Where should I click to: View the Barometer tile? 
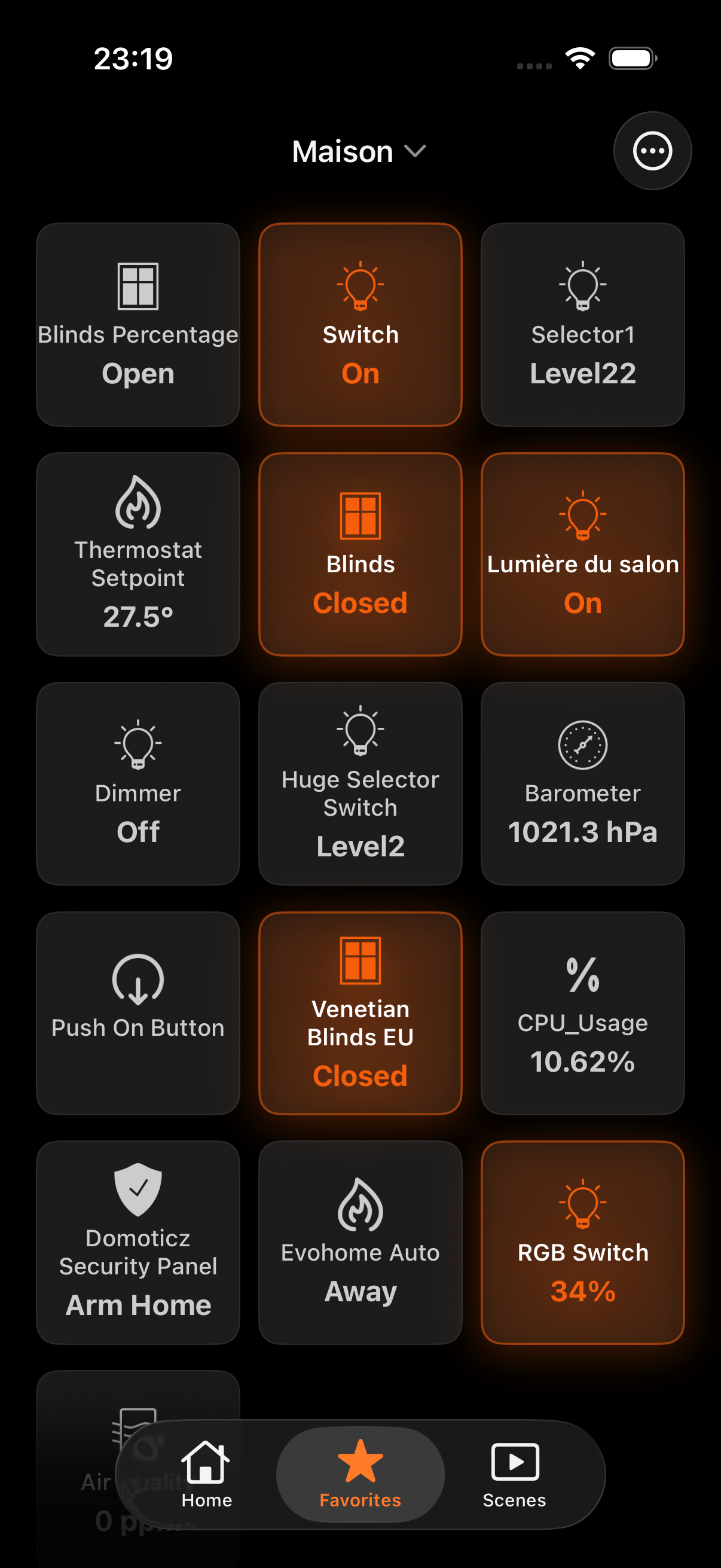(x=582, y=783)
